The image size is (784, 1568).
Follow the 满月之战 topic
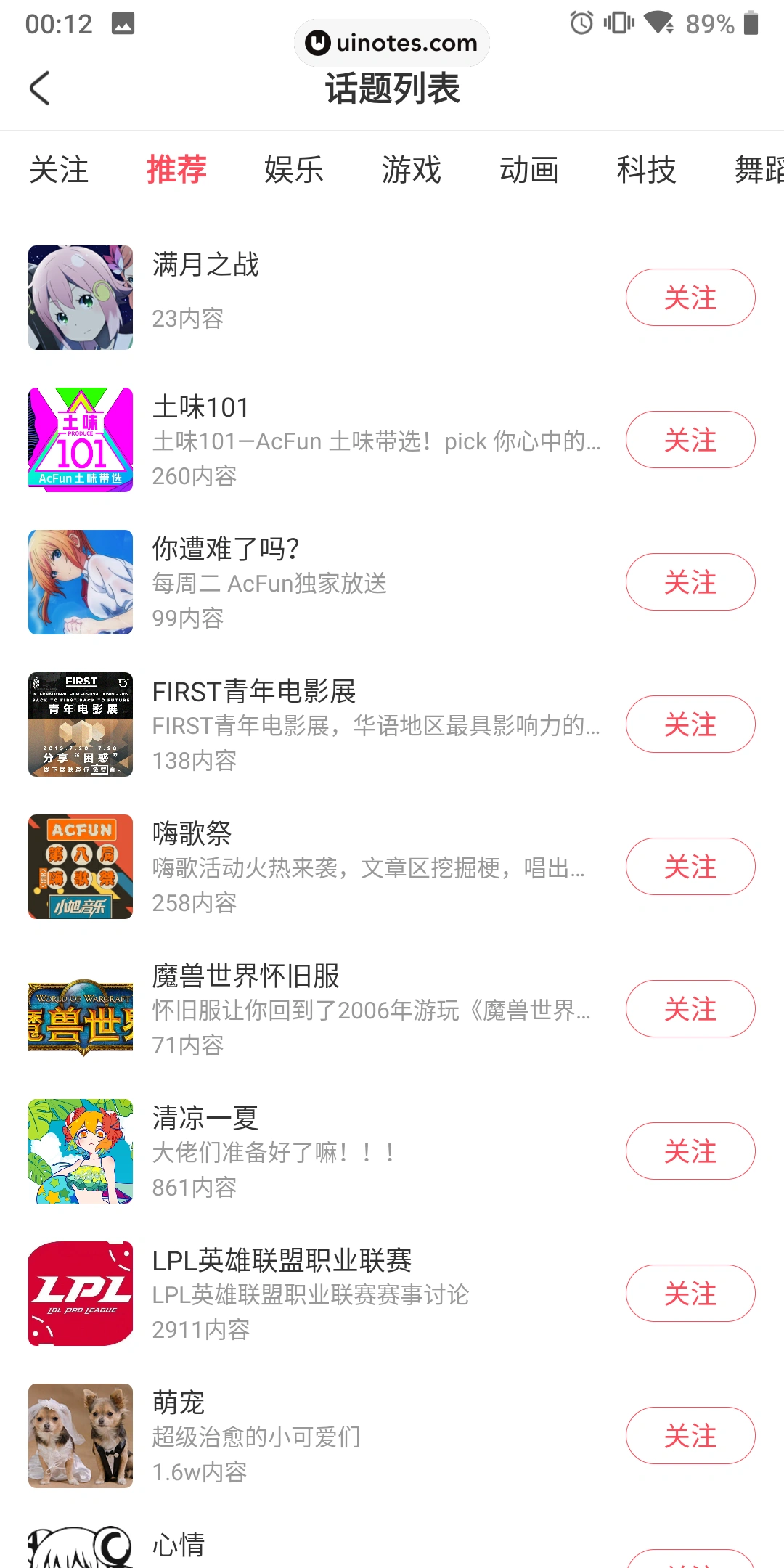690,298
